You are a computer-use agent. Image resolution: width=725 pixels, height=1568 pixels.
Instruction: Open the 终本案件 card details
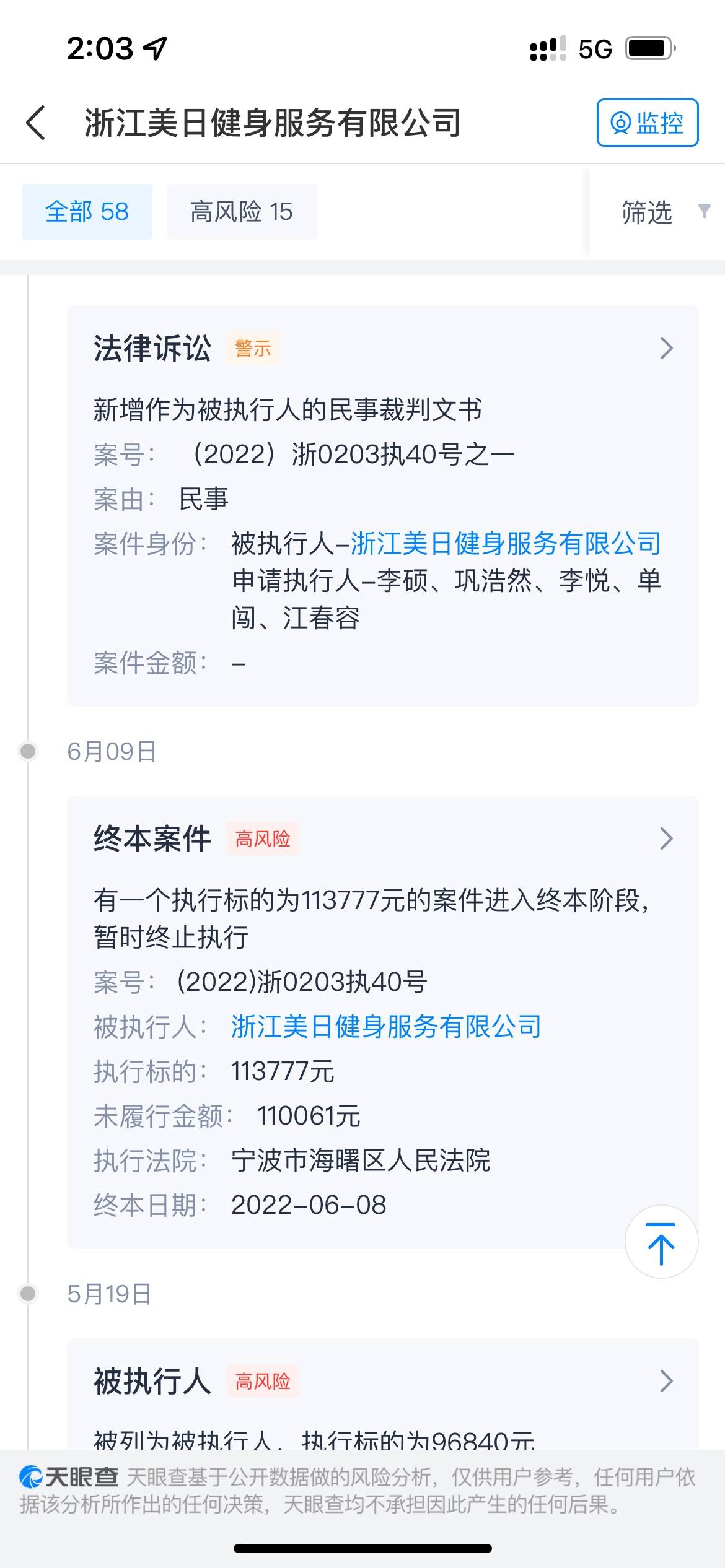[383, 1022]
